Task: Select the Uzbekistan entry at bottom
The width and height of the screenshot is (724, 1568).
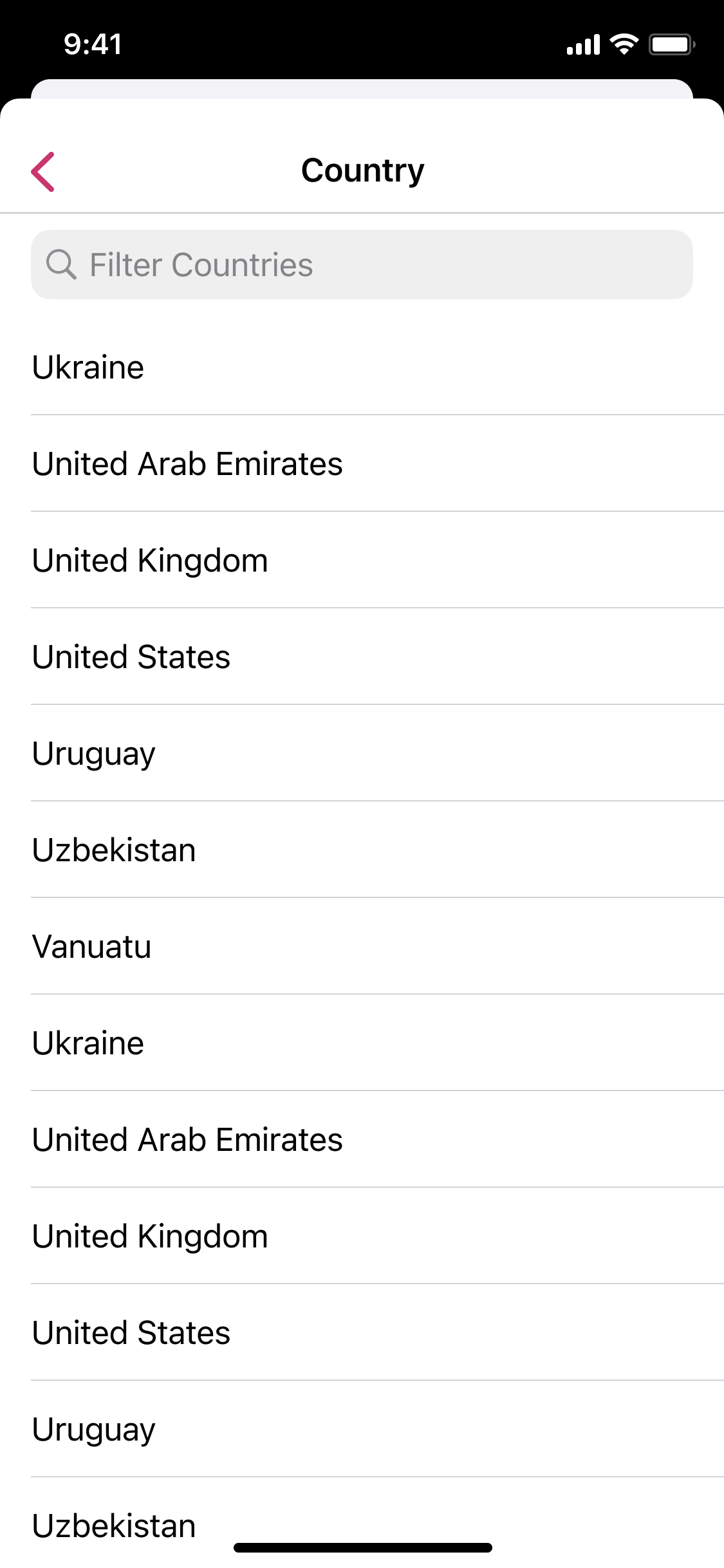Action: click(113, 1525)
